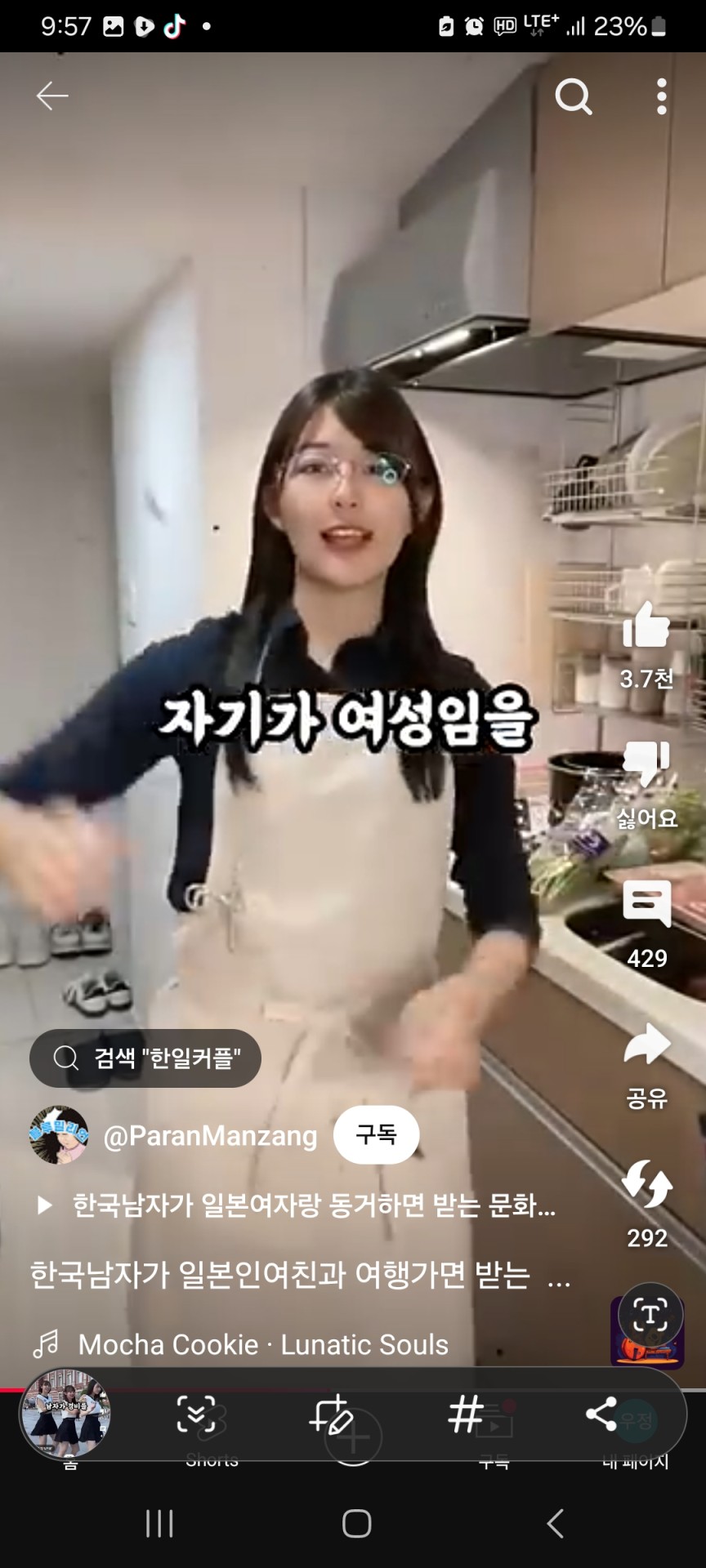Screen dimensions: 706x1568
Task: Open the screenshot preview thumbnail
Action: (x=65, y=1414)
